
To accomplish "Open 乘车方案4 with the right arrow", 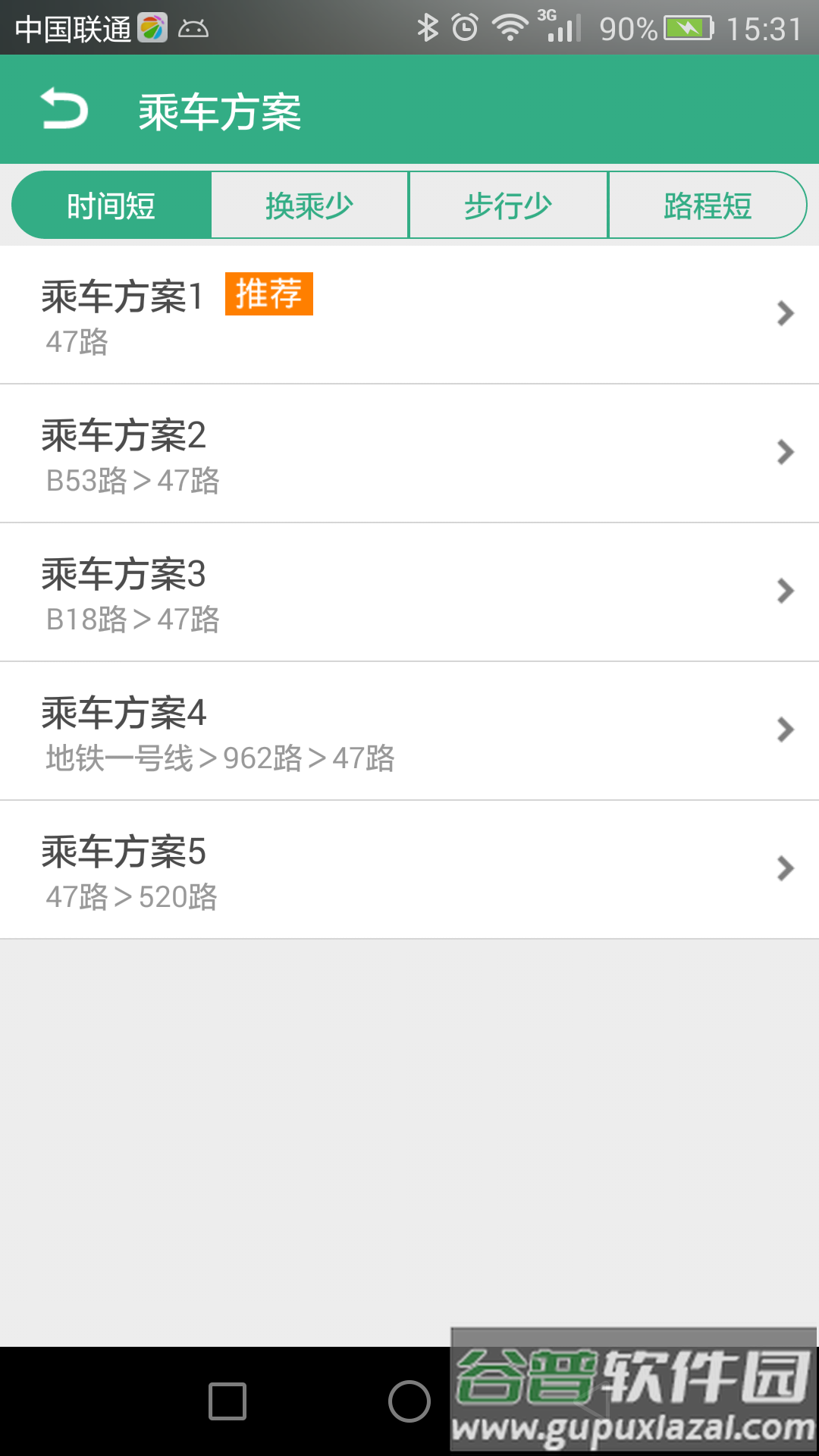I will tap(783, 730).
